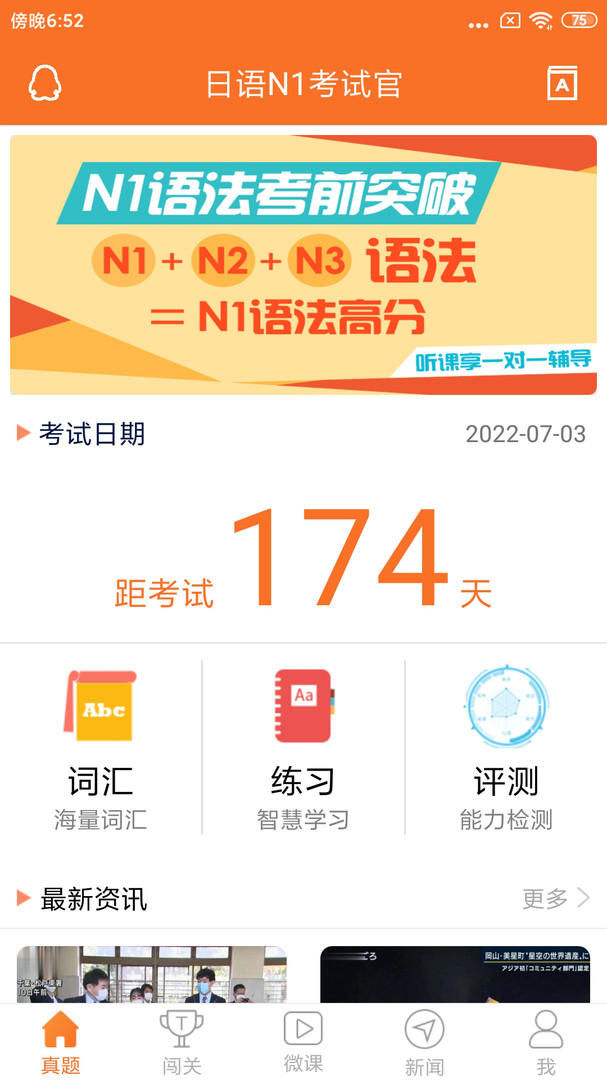Open the 考试日期 2022-07-03 row
Screen dimensions: 607x1080
303,434
